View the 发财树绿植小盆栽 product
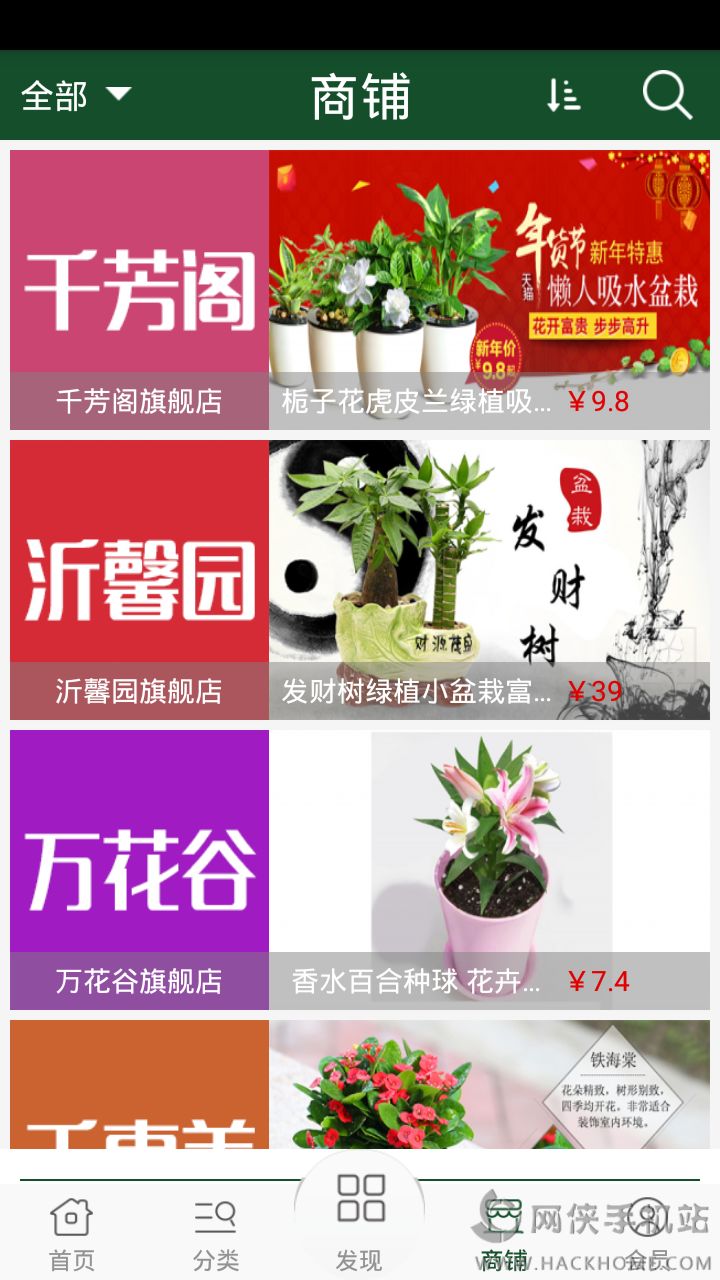 489,580
